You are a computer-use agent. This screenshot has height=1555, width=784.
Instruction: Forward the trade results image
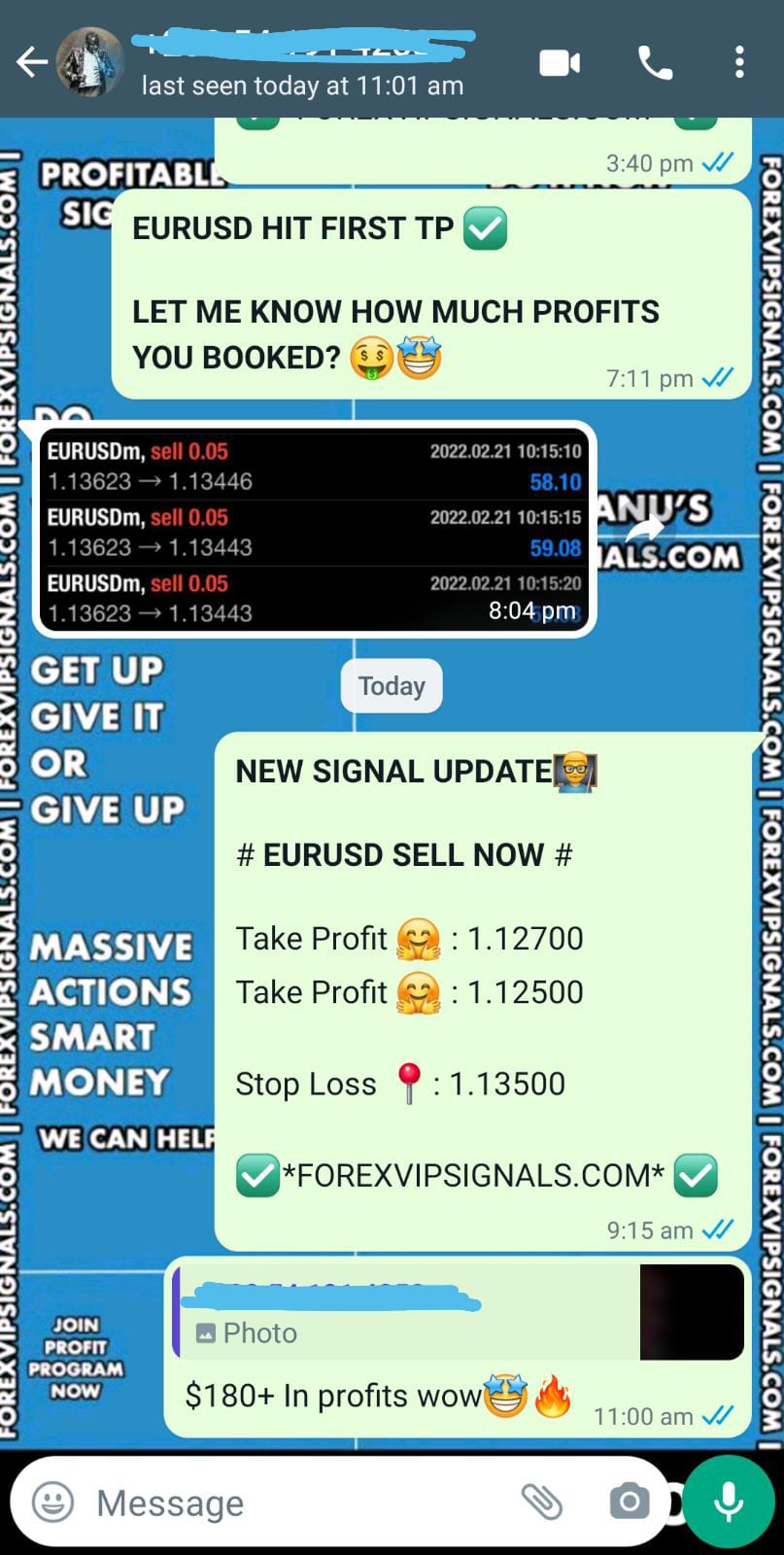tap(643, 531)
